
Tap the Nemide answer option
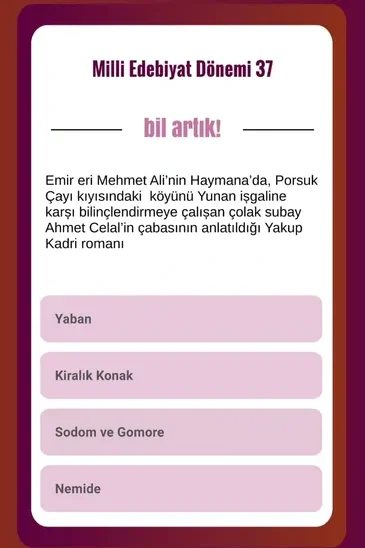(x=181, y=489)
